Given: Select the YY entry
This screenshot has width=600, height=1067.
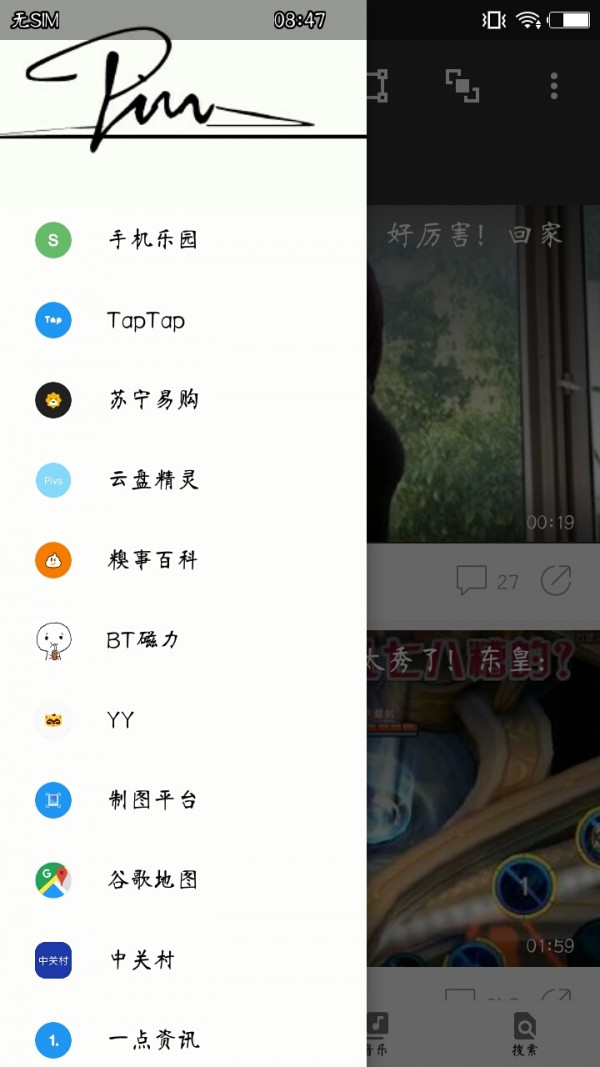Looking at the screenshot, I should [120, 720].
